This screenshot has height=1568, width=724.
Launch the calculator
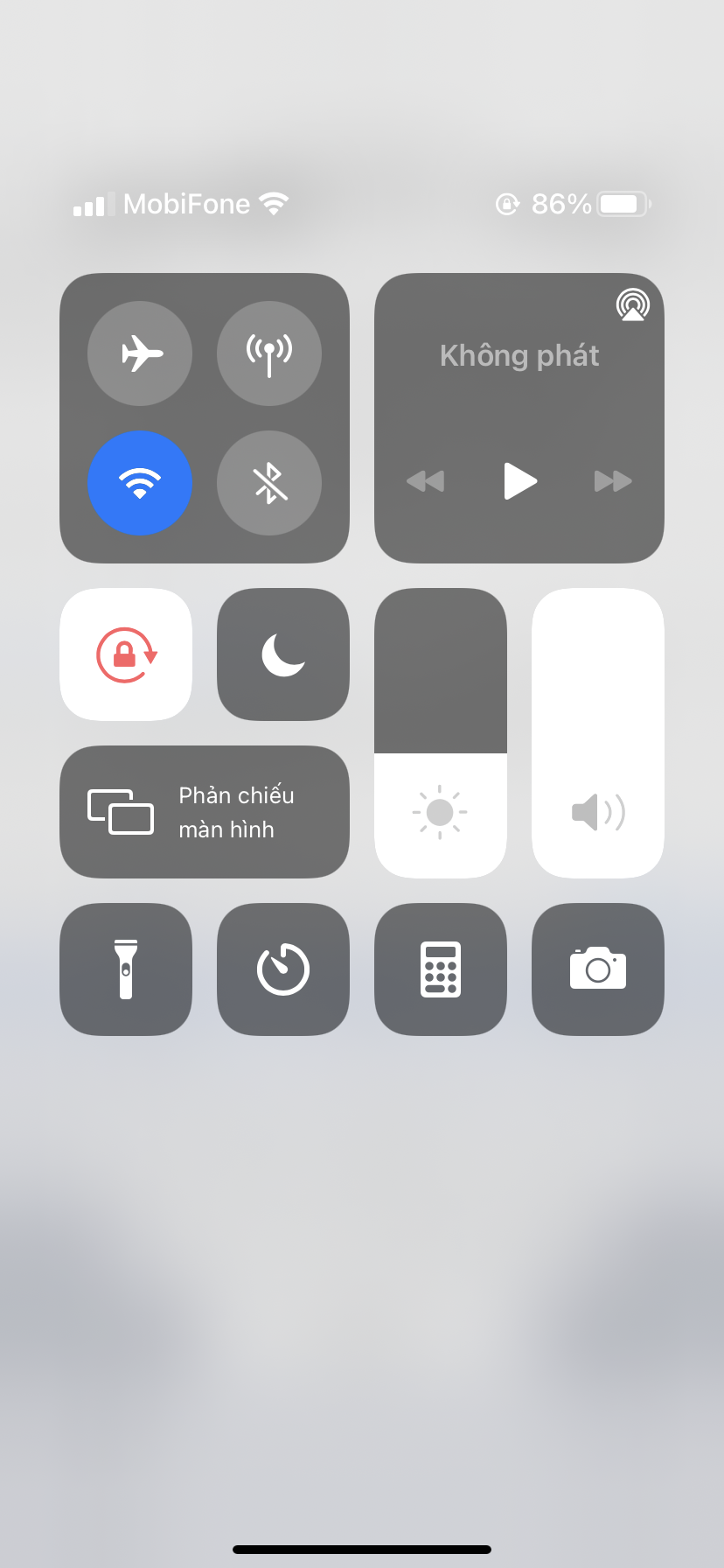(x=441, y=969)
